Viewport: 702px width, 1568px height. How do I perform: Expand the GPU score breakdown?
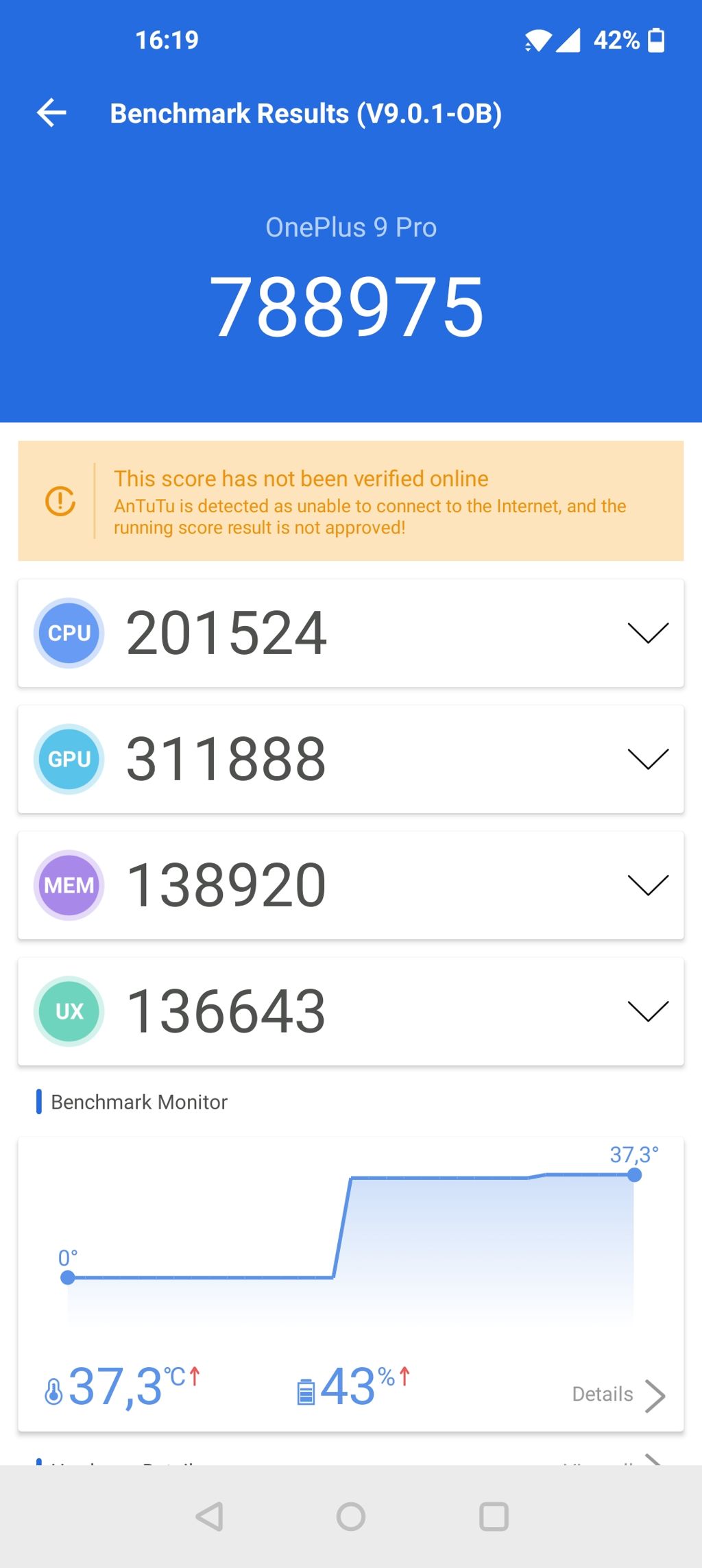647,759
